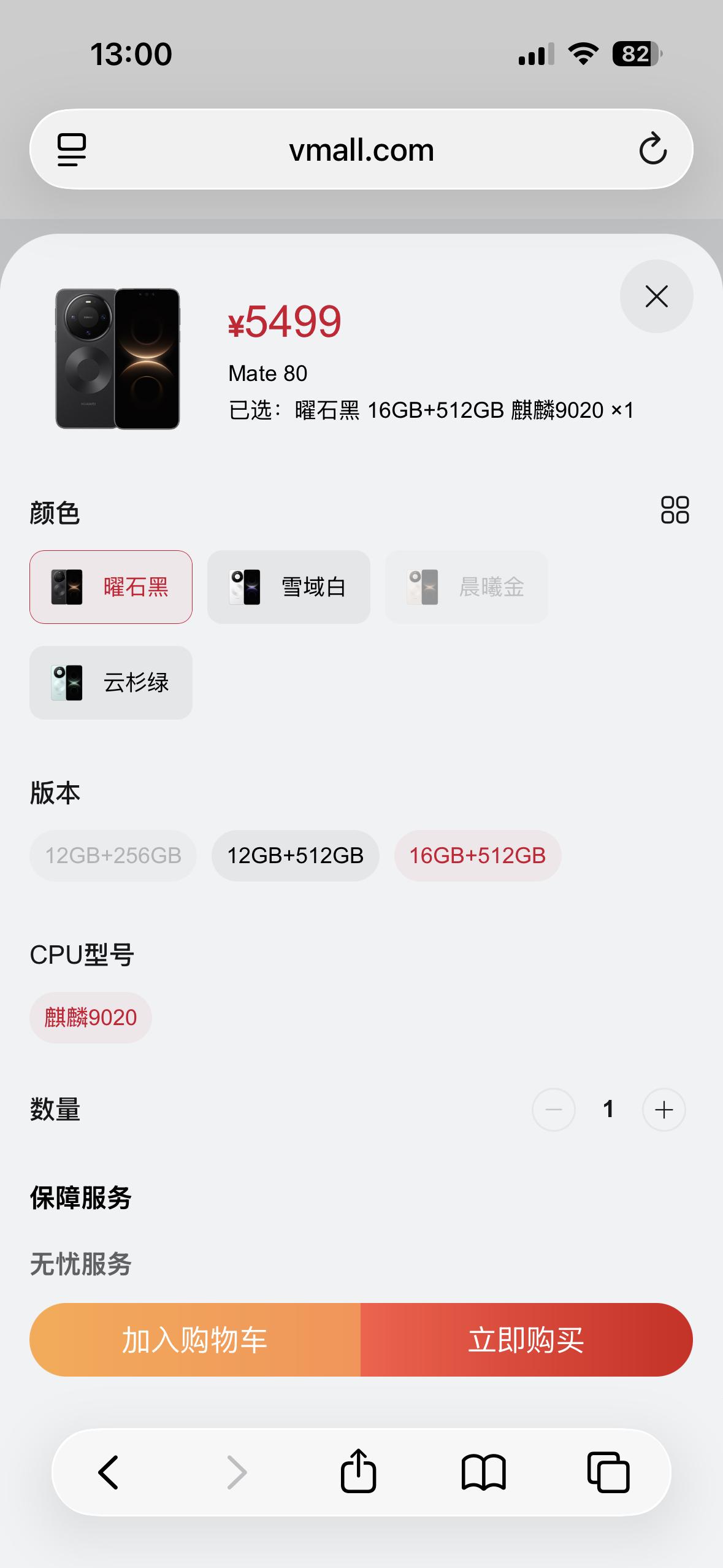Tap the vmall.com address bar
723x1568 pixels.
coord(361,149)
